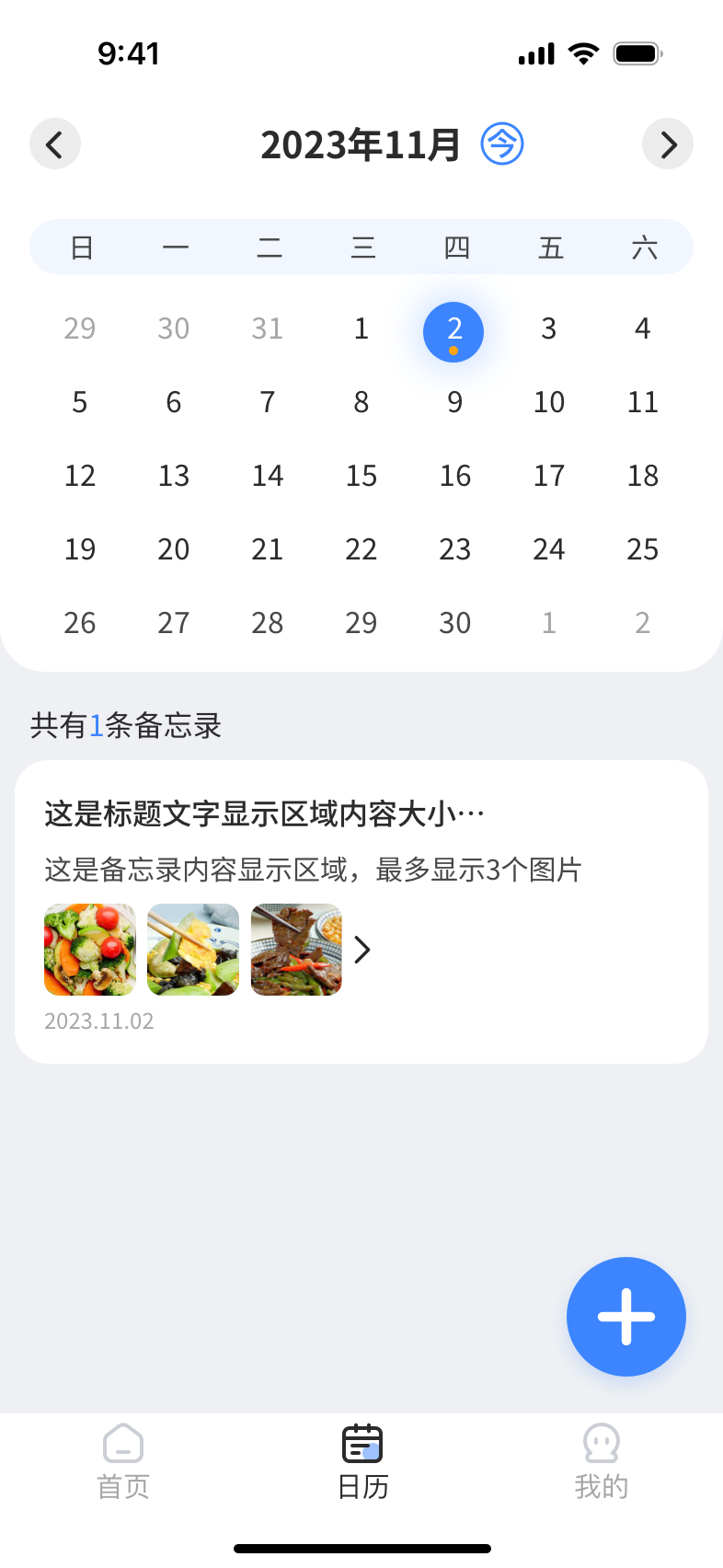Jump to today with the 今 icon
Screen dimensions: 723x1568
[x=502, y=144]
